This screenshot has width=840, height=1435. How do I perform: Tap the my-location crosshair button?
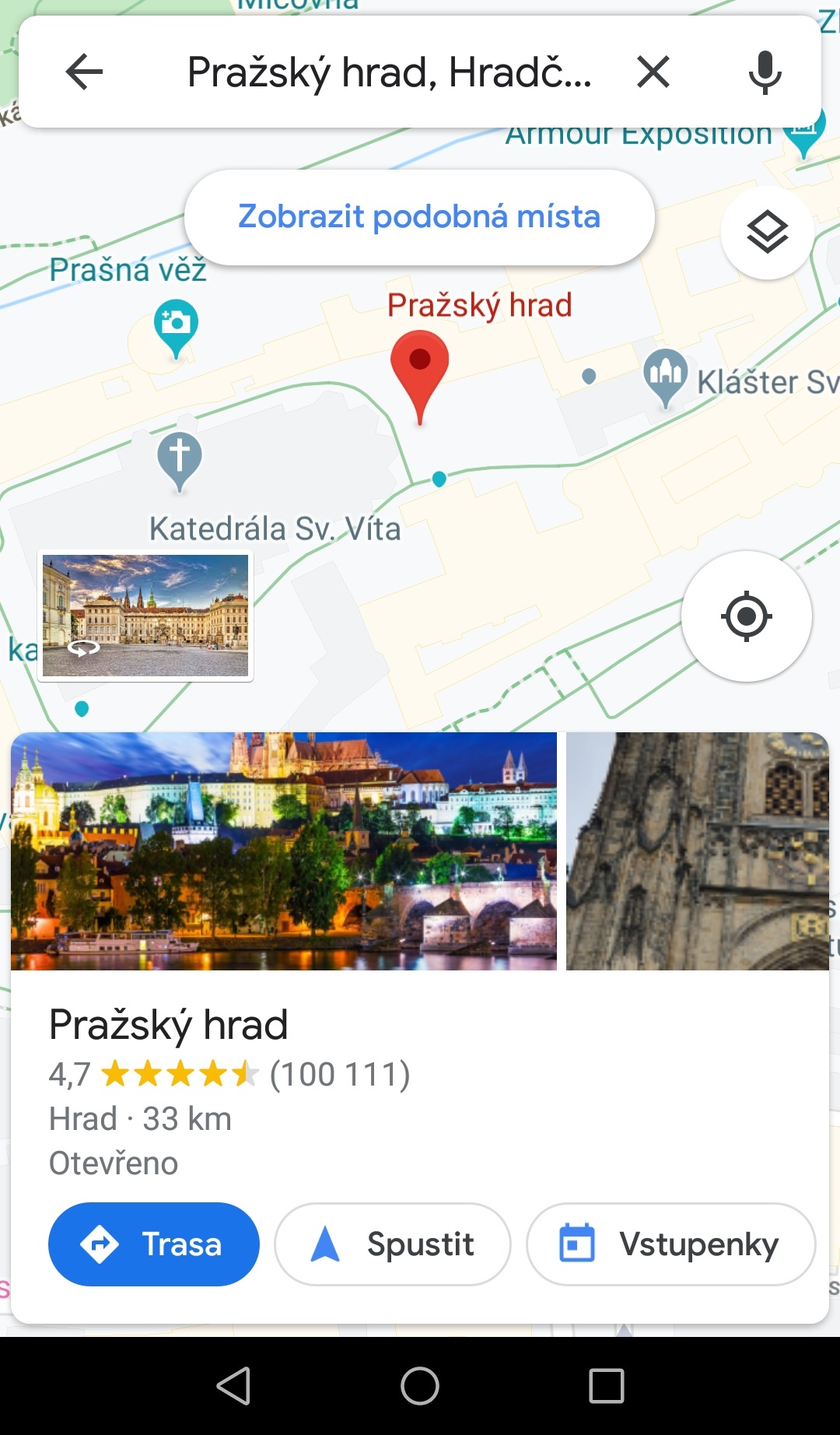(746, 616)
